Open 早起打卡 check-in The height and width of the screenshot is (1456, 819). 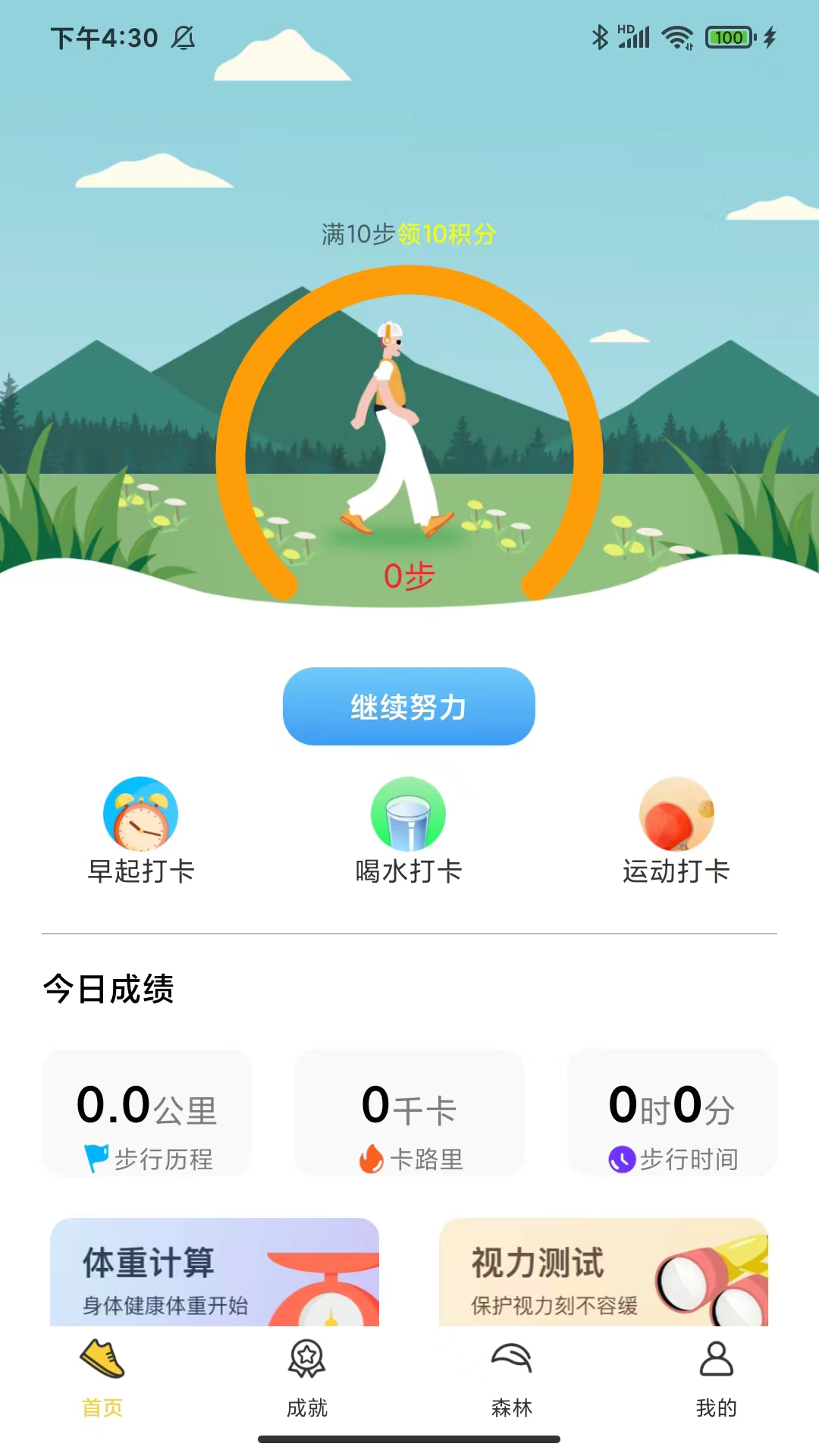tap(141, 831)
